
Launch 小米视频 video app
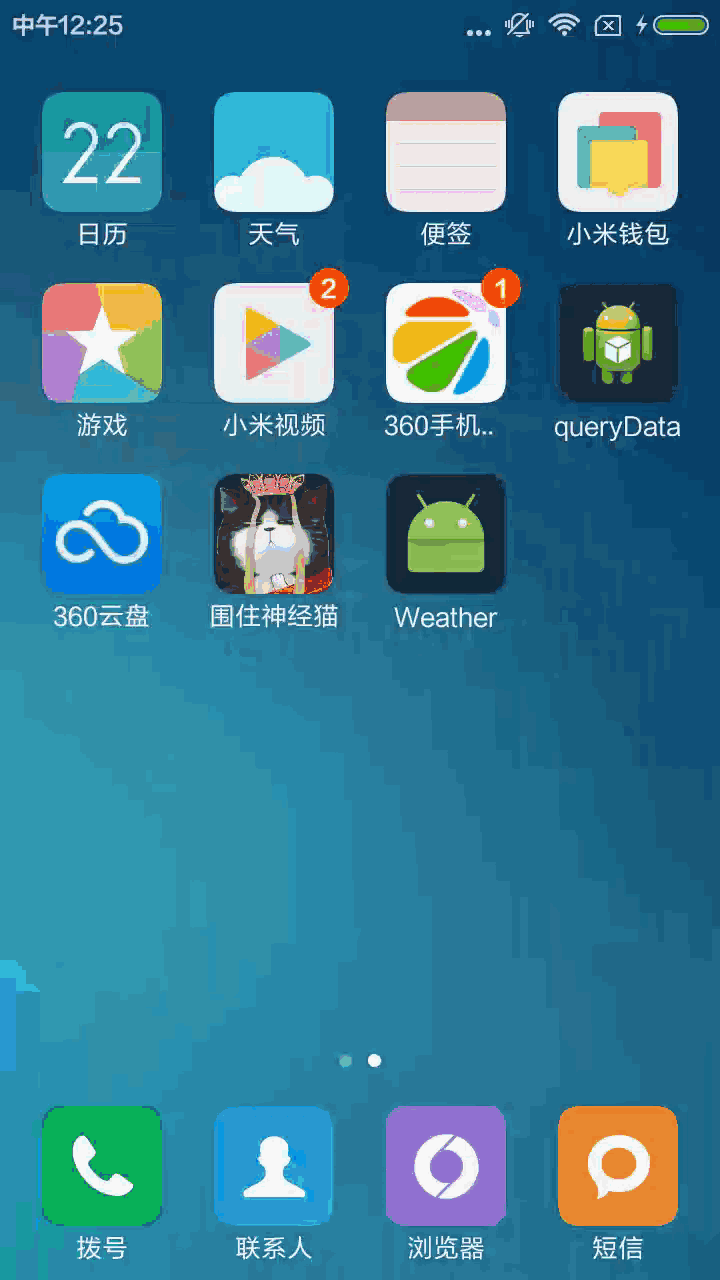(274, 343)
